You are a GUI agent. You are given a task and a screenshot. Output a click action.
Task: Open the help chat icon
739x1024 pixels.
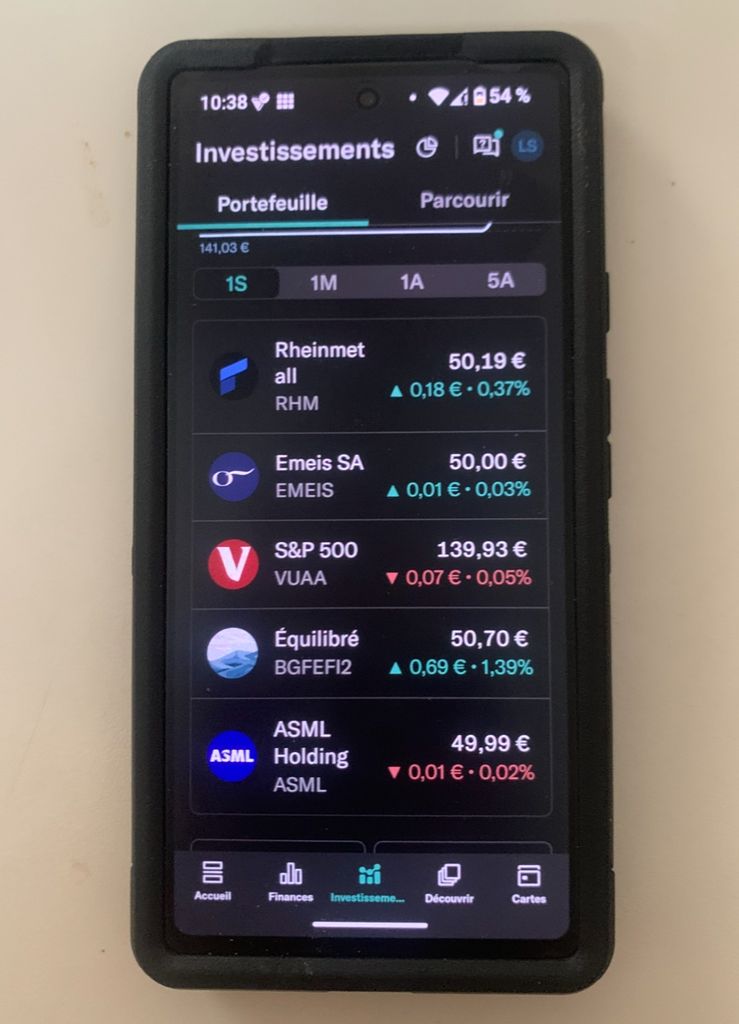[x=486, y=146]
